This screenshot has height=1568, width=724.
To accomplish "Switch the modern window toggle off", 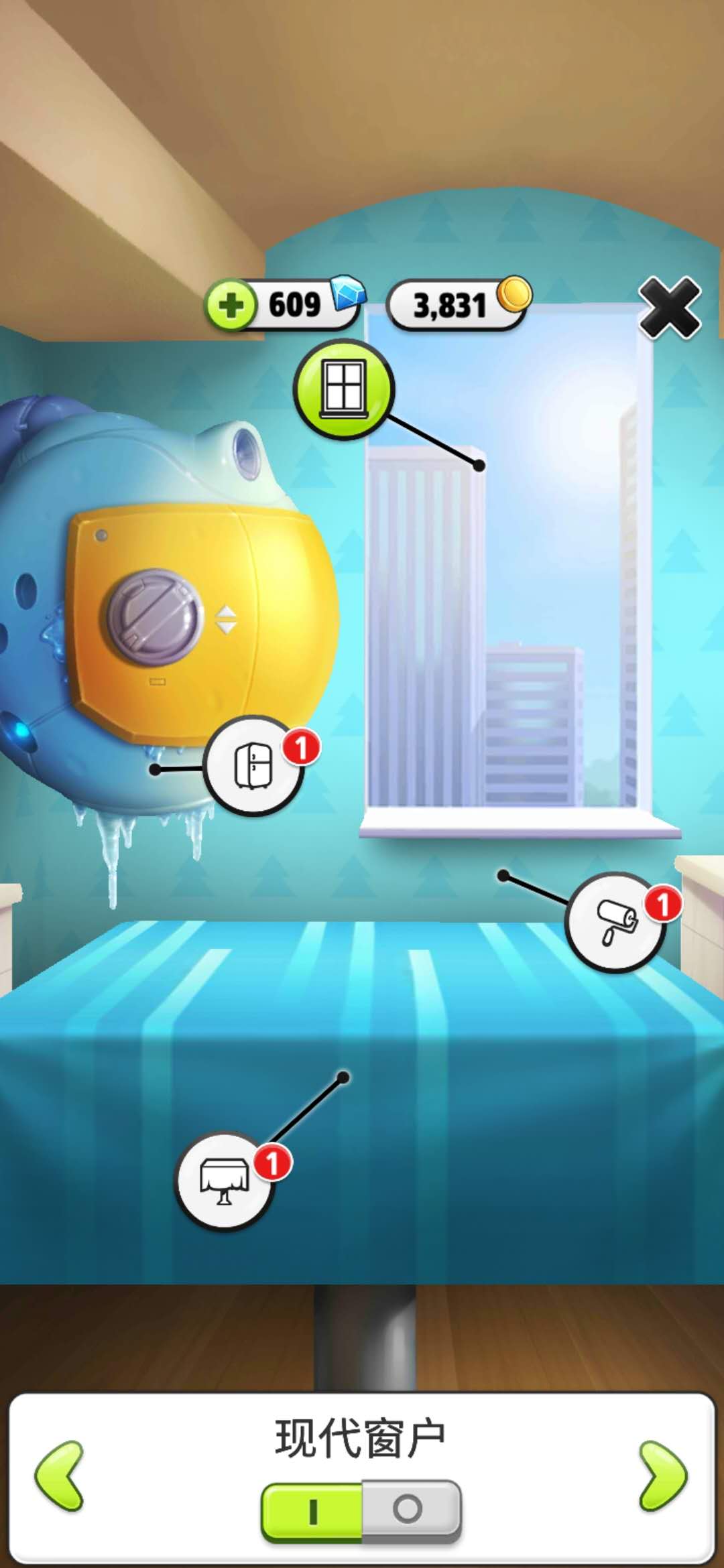I will tap(410, 1509).
